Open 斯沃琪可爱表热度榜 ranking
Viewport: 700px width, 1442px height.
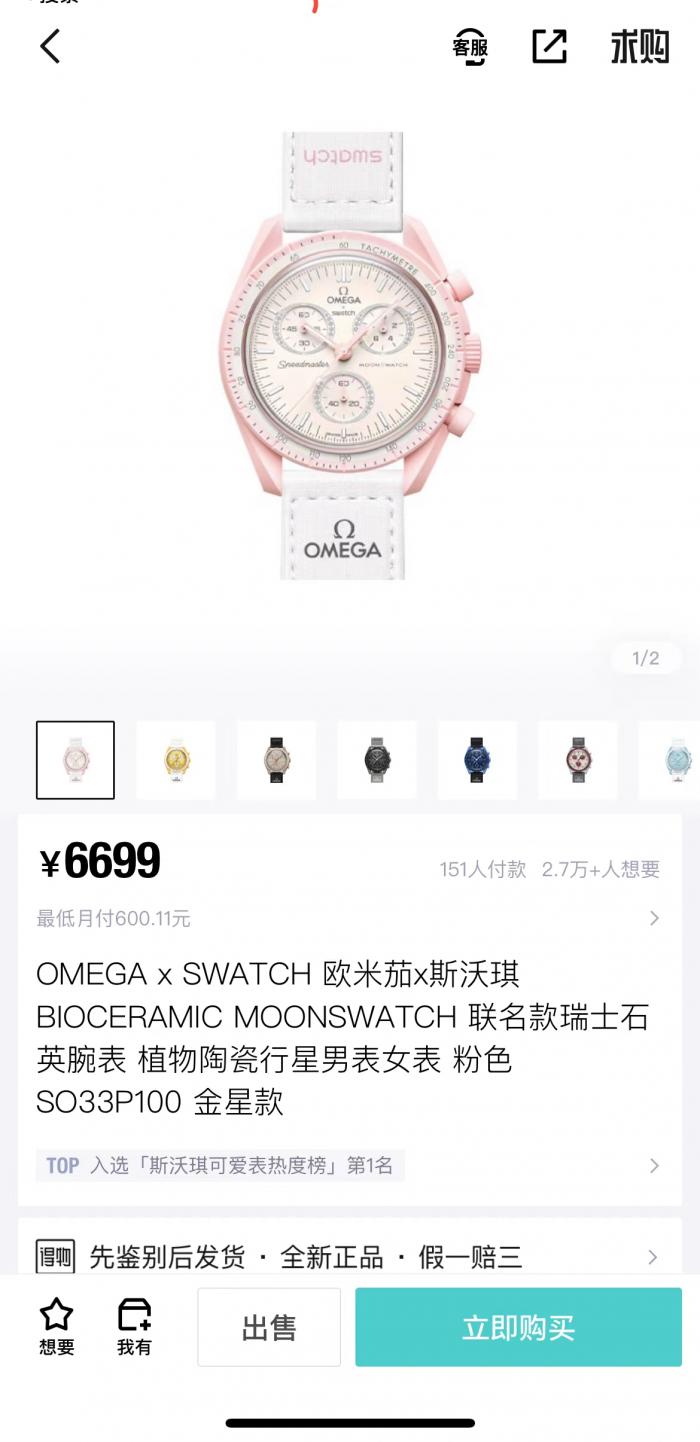click(x=350, y=1165)
